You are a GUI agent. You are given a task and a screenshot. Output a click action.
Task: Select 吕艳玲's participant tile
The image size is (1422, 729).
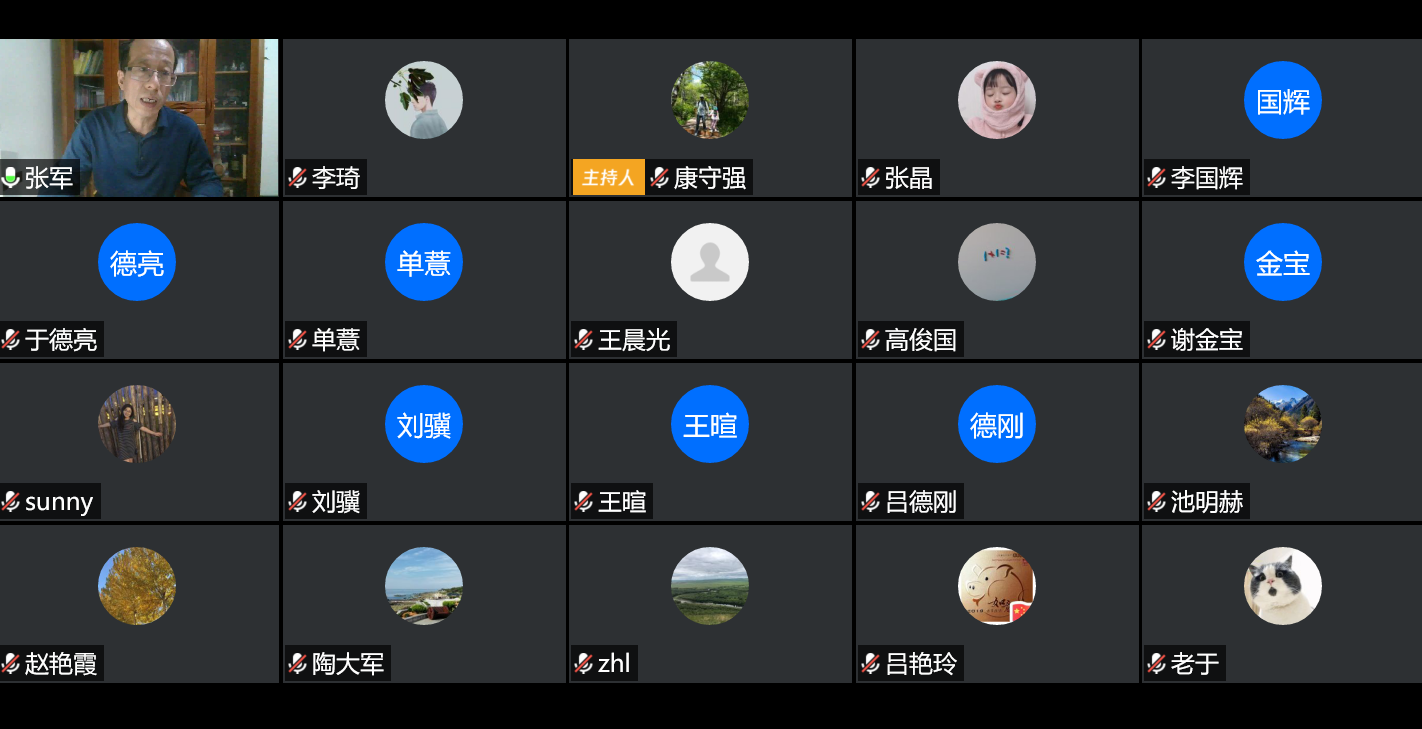coord(996,603)
